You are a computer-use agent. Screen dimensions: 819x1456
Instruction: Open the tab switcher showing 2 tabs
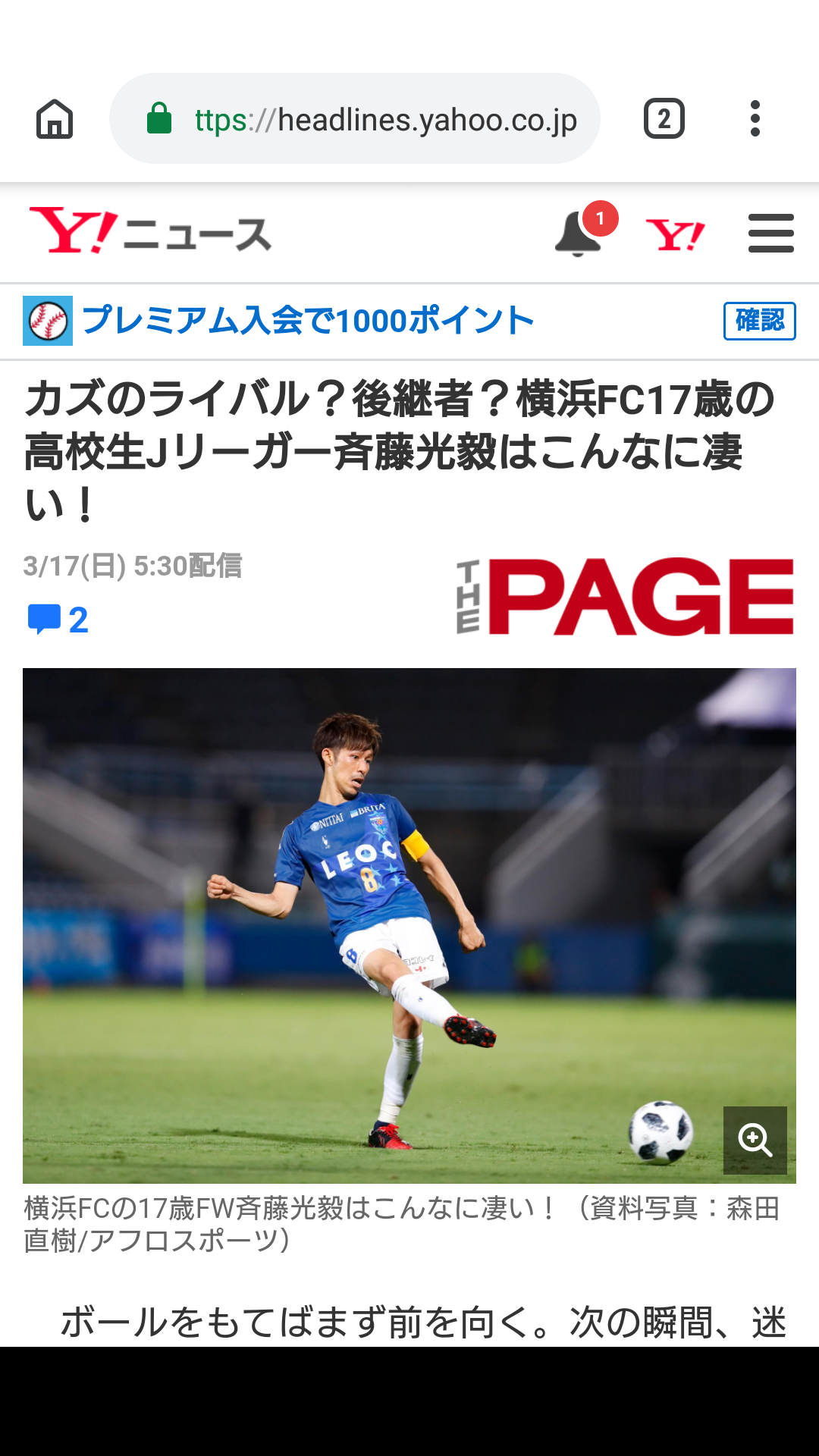click(x=664, y=119)
